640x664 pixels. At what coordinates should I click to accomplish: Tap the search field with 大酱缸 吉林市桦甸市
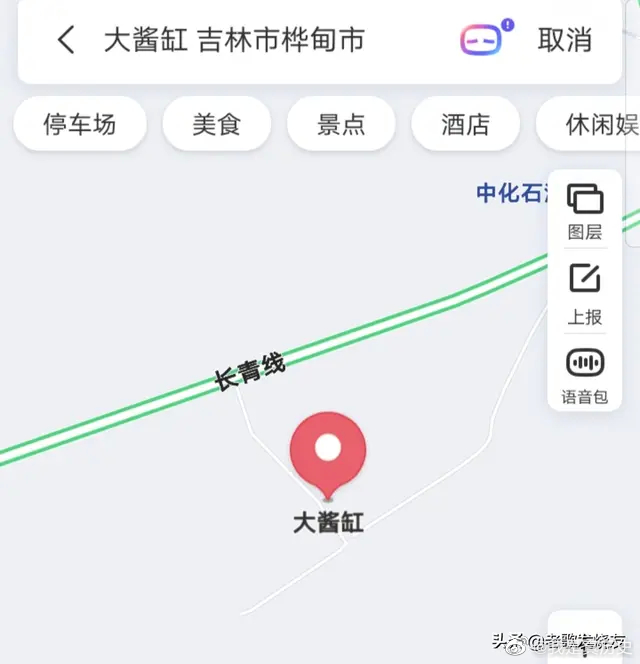click(x=235, y=40)
